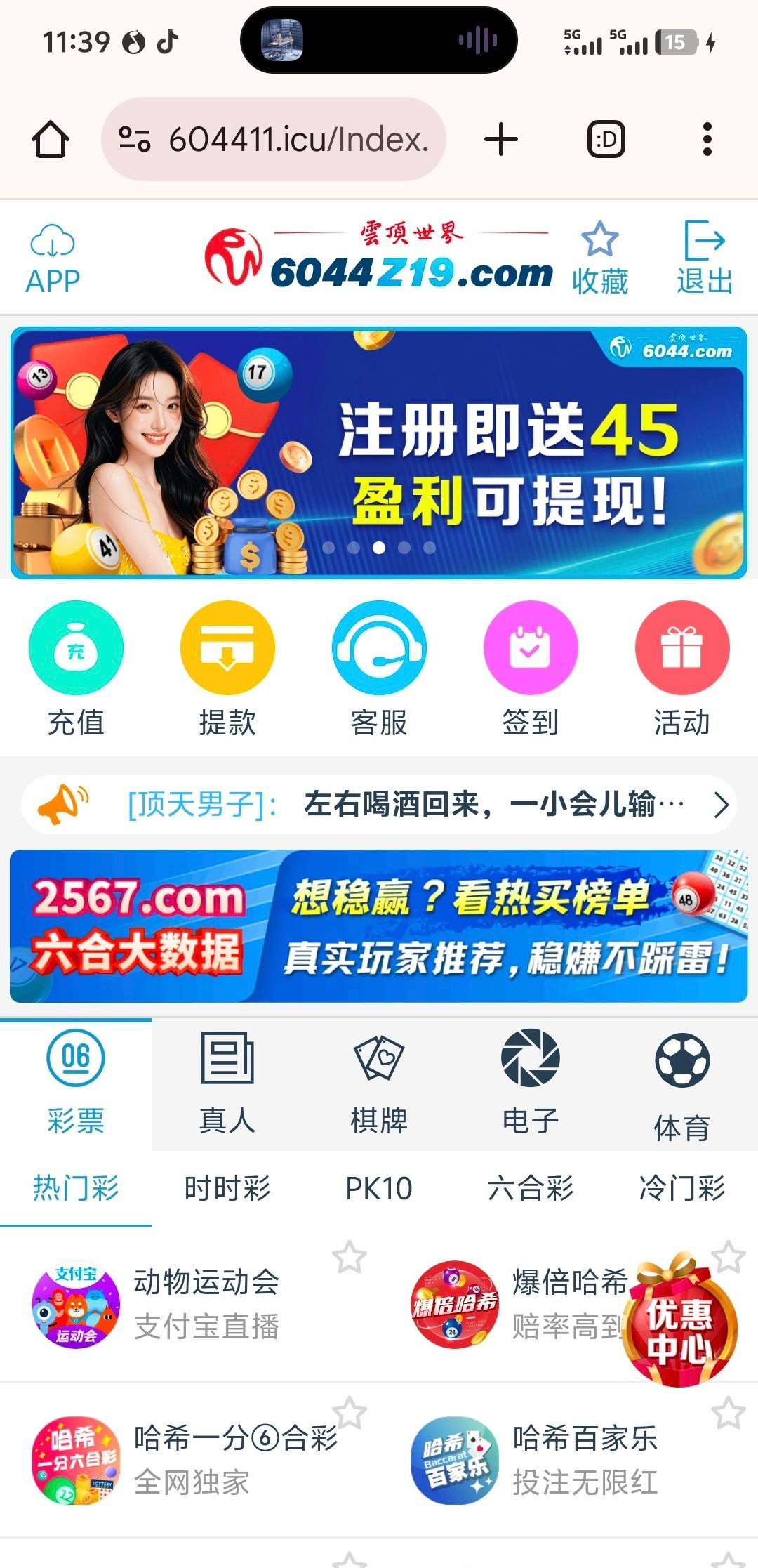Download the APP
758x1568 pixels.
pyautogui.click(x=53, y=259)
